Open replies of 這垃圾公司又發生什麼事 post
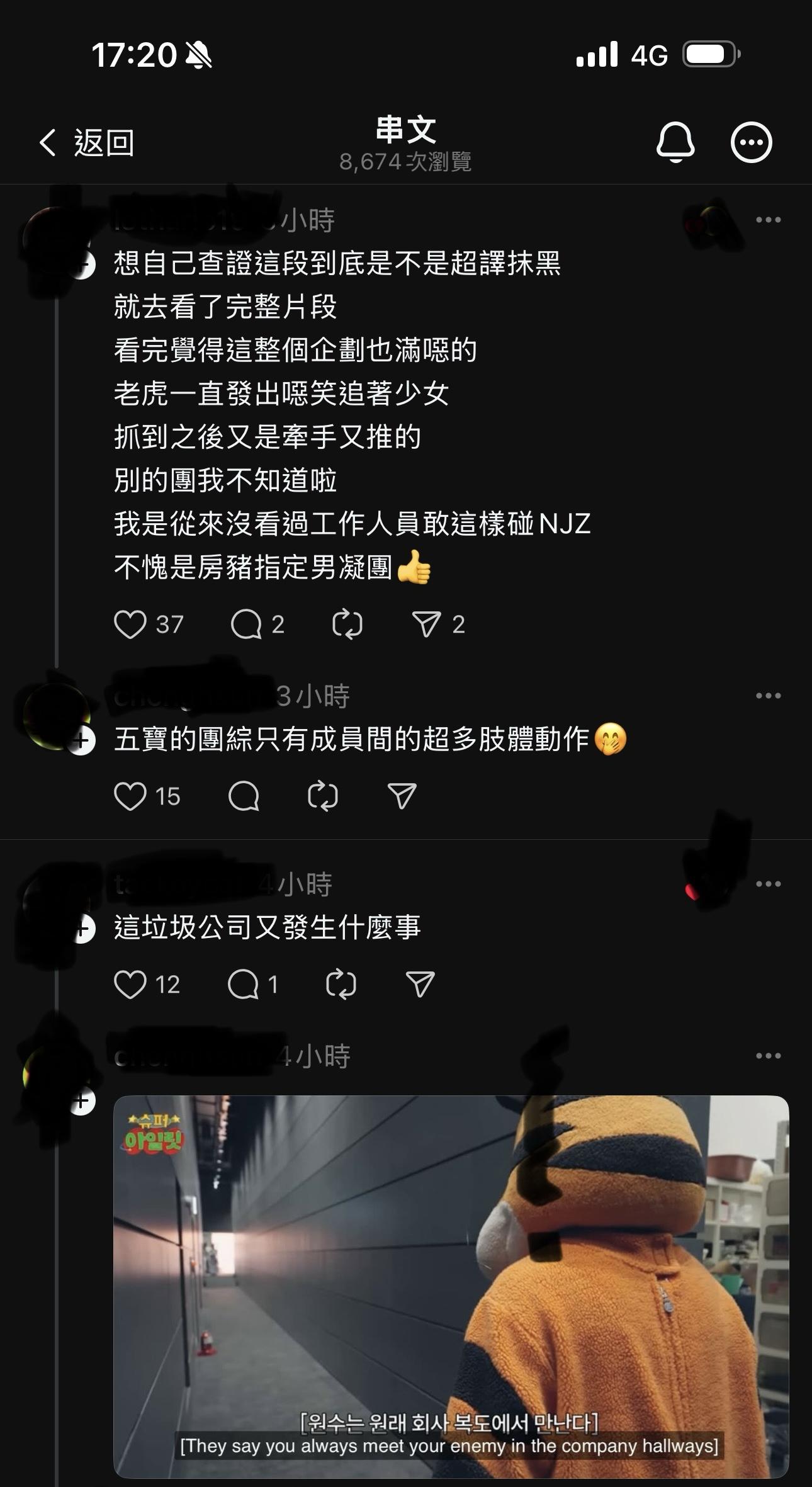The image size is (812, 1487). coord(244,985)
